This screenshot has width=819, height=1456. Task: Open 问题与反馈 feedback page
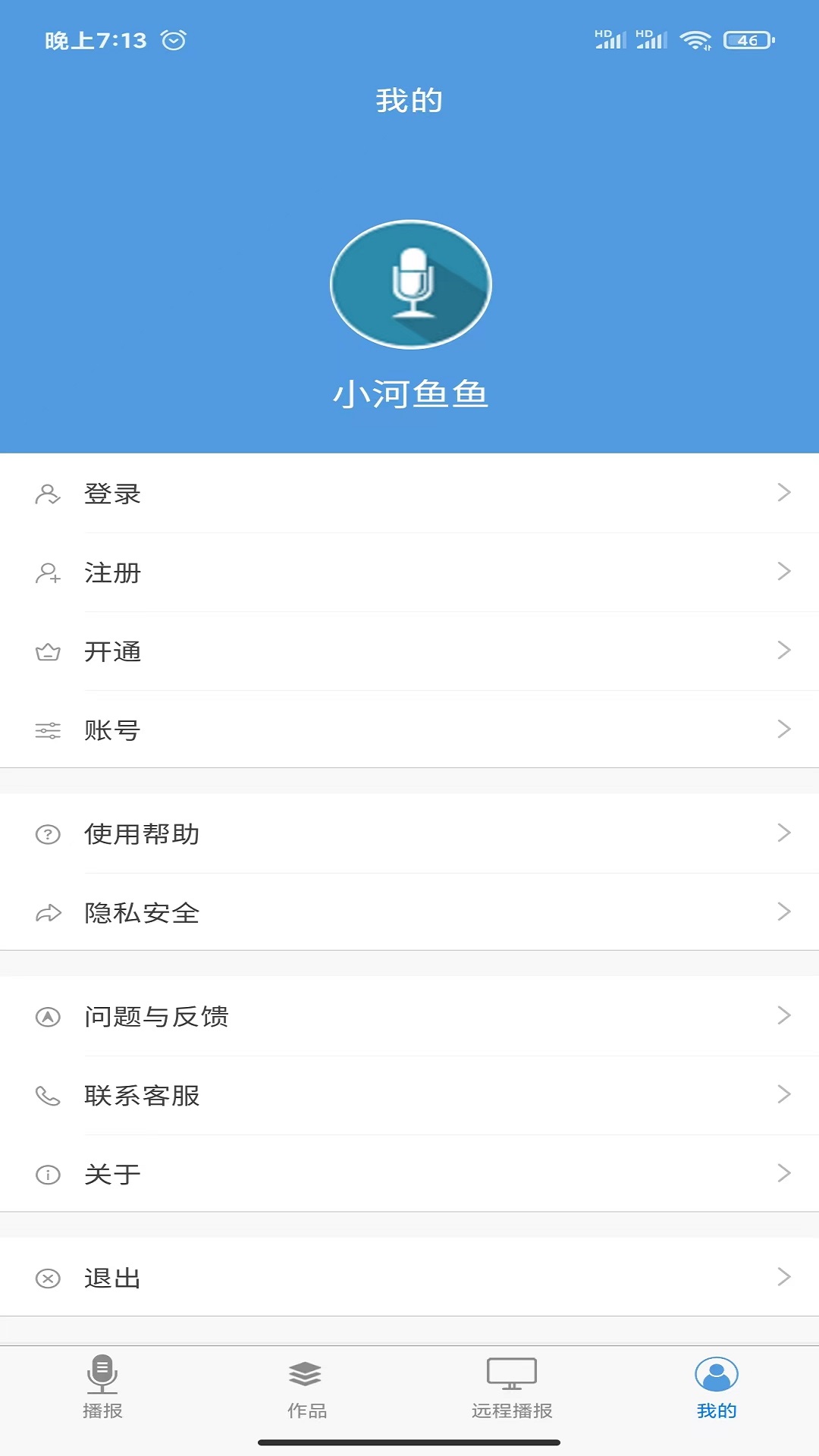pos(409,1017)
